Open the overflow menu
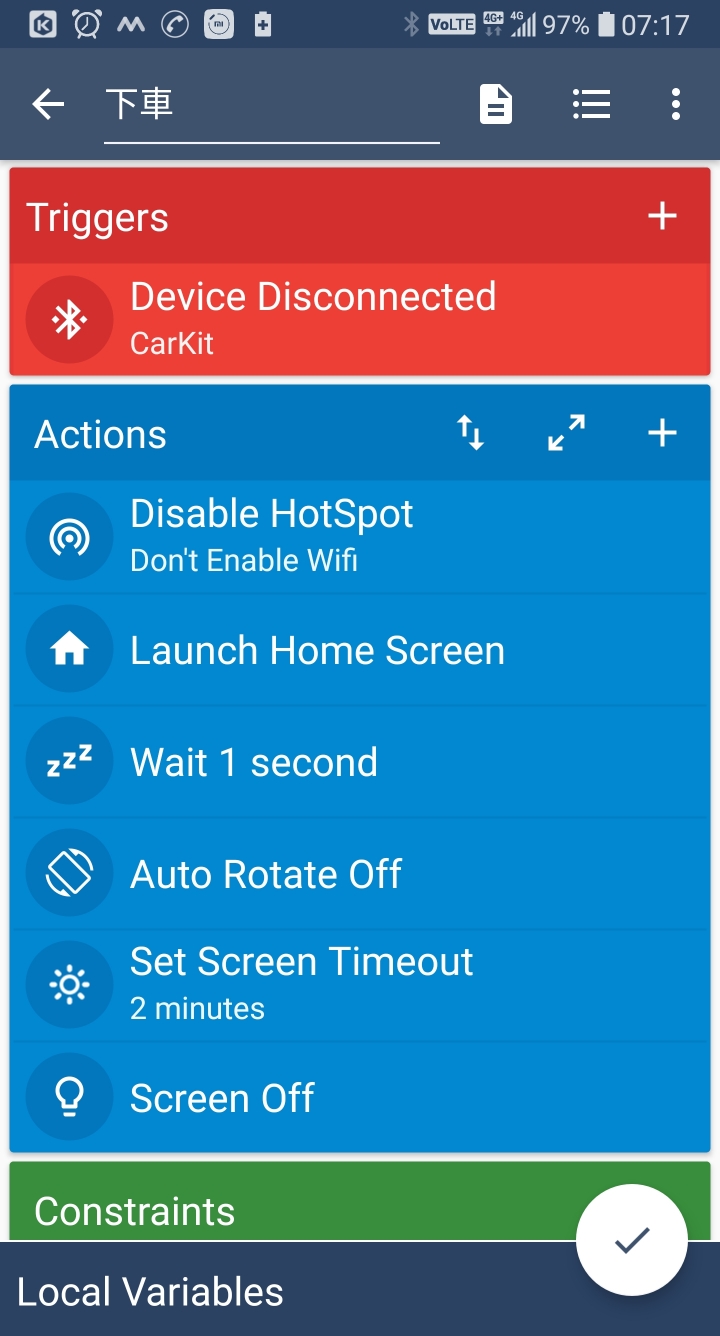Screen dimensions: 720x1336 [x=676, y=104]
